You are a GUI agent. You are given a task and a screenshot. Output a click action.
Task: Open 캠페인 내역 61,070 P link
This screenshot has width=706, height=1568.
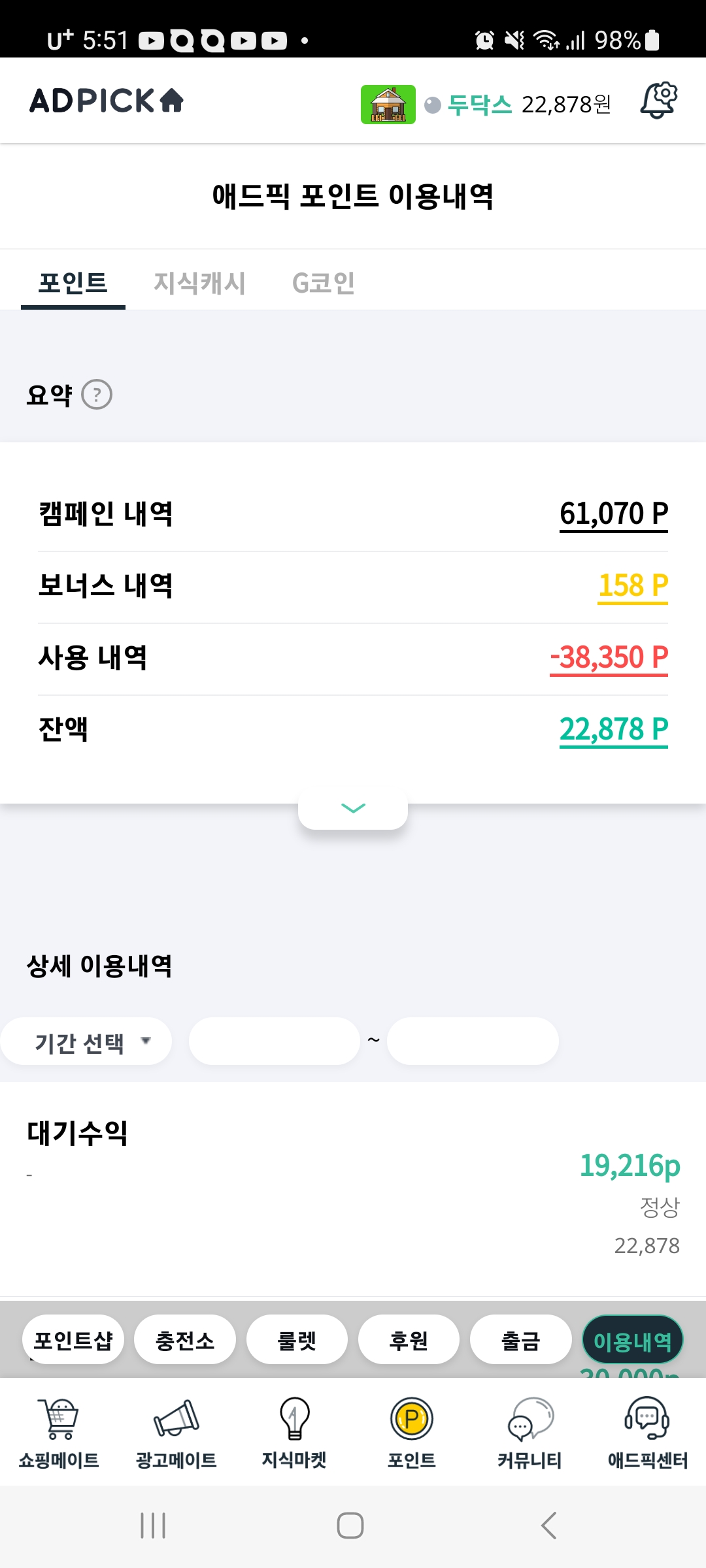(614, 514)
